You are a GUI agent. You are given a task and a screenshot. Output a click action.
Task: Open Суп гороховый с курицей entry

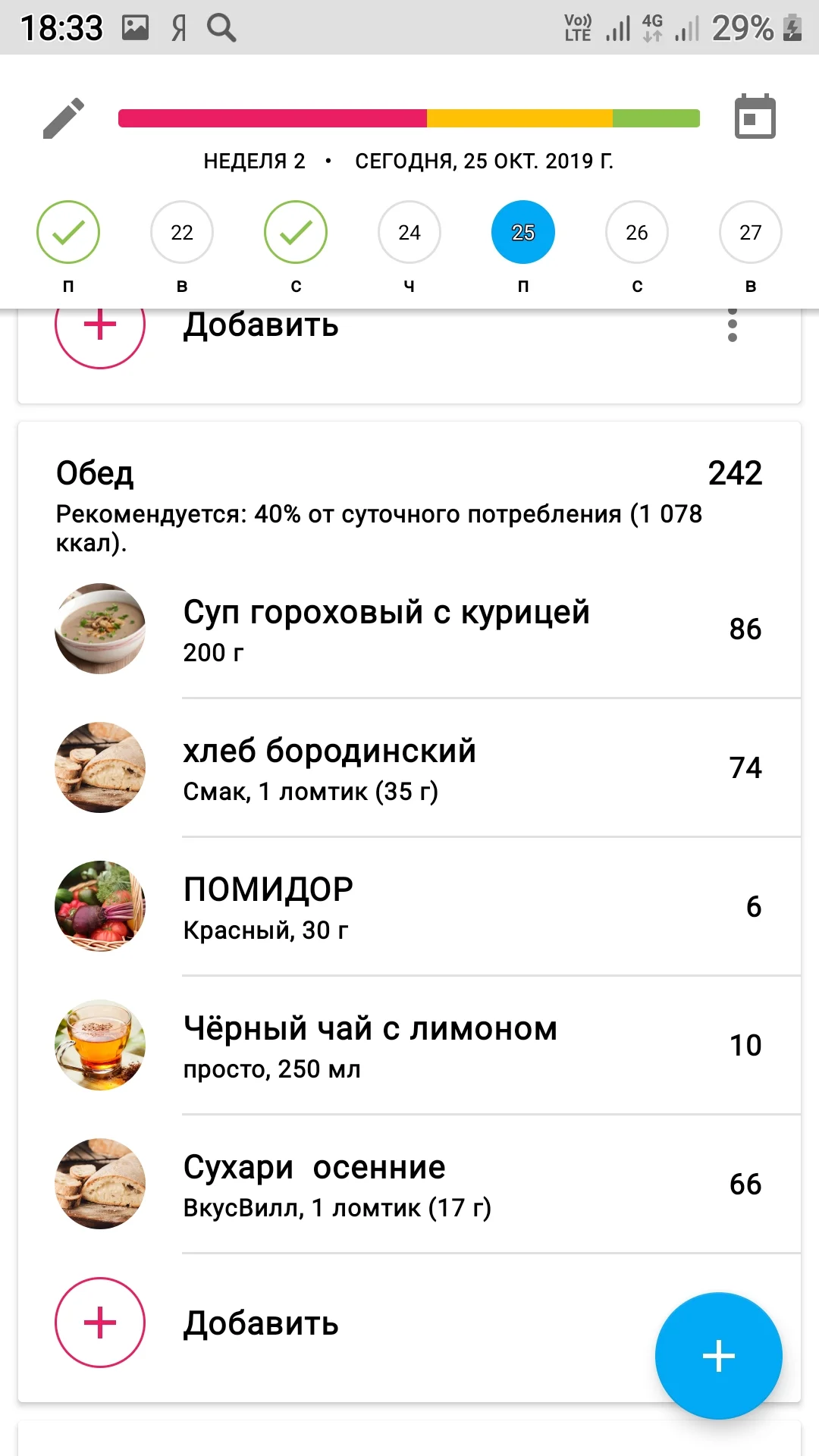[x=409, y=629]
